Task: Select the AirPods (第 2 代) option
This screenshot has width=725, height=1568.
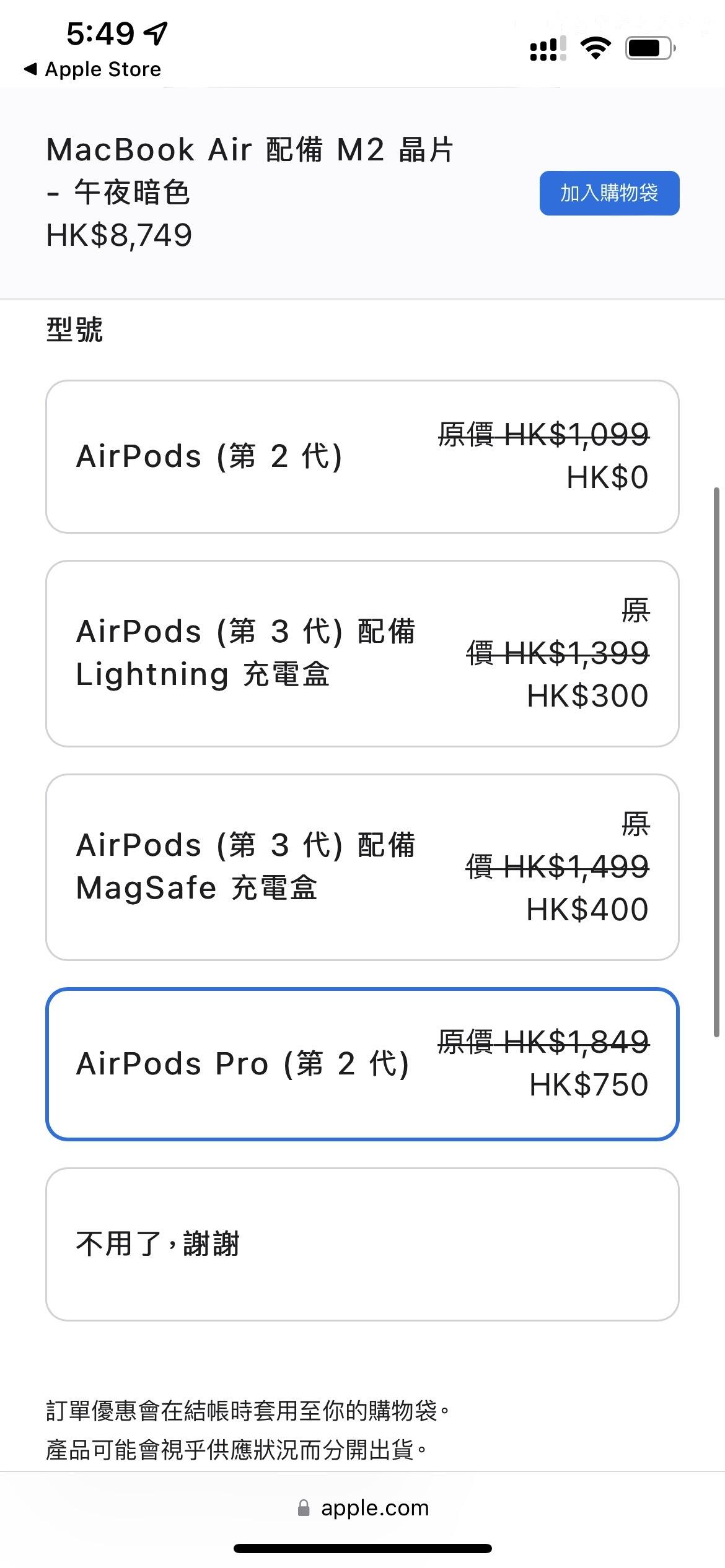Action: [362, 456]
